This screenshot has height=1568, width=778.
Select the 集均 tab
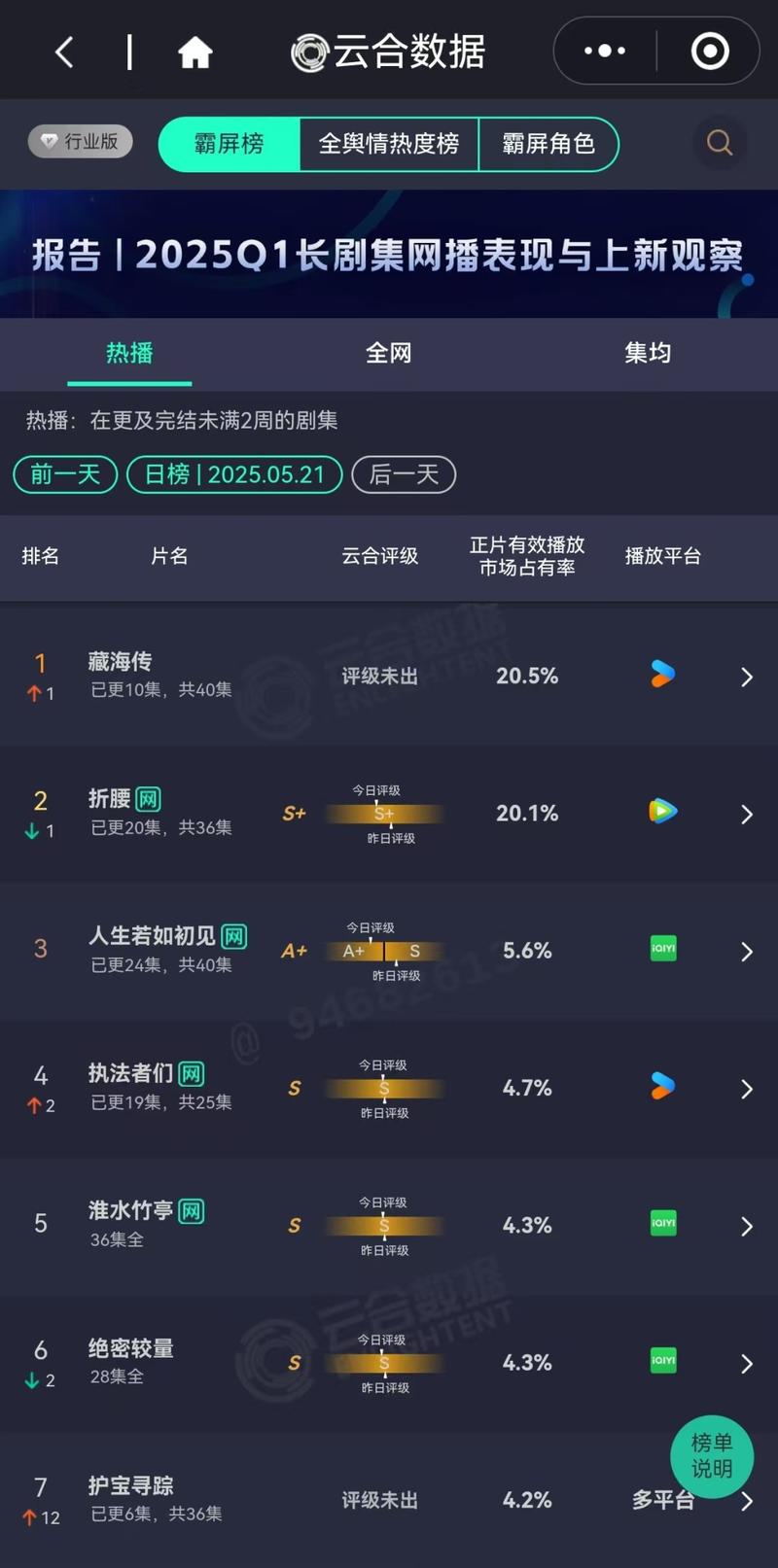click(x=647, y=353)
